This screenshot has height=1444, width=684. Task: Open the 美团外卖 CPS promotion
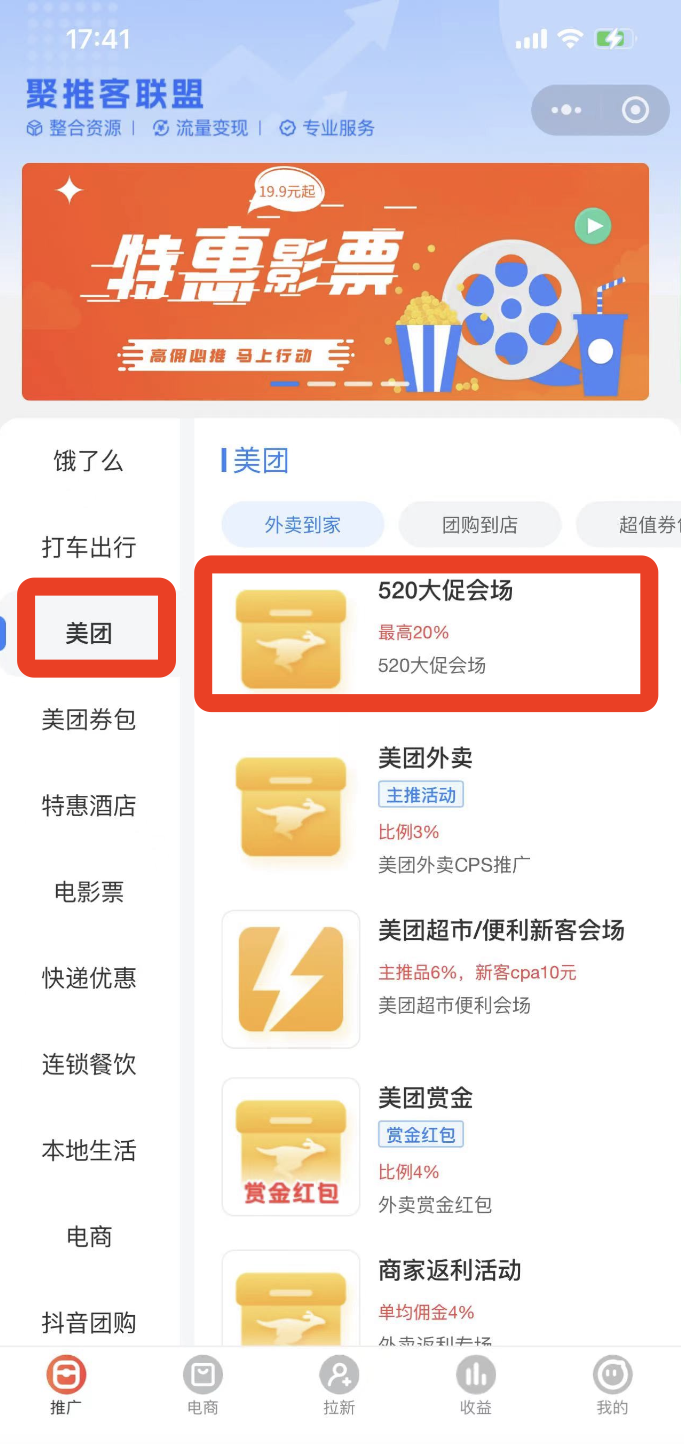pos(426,809)
